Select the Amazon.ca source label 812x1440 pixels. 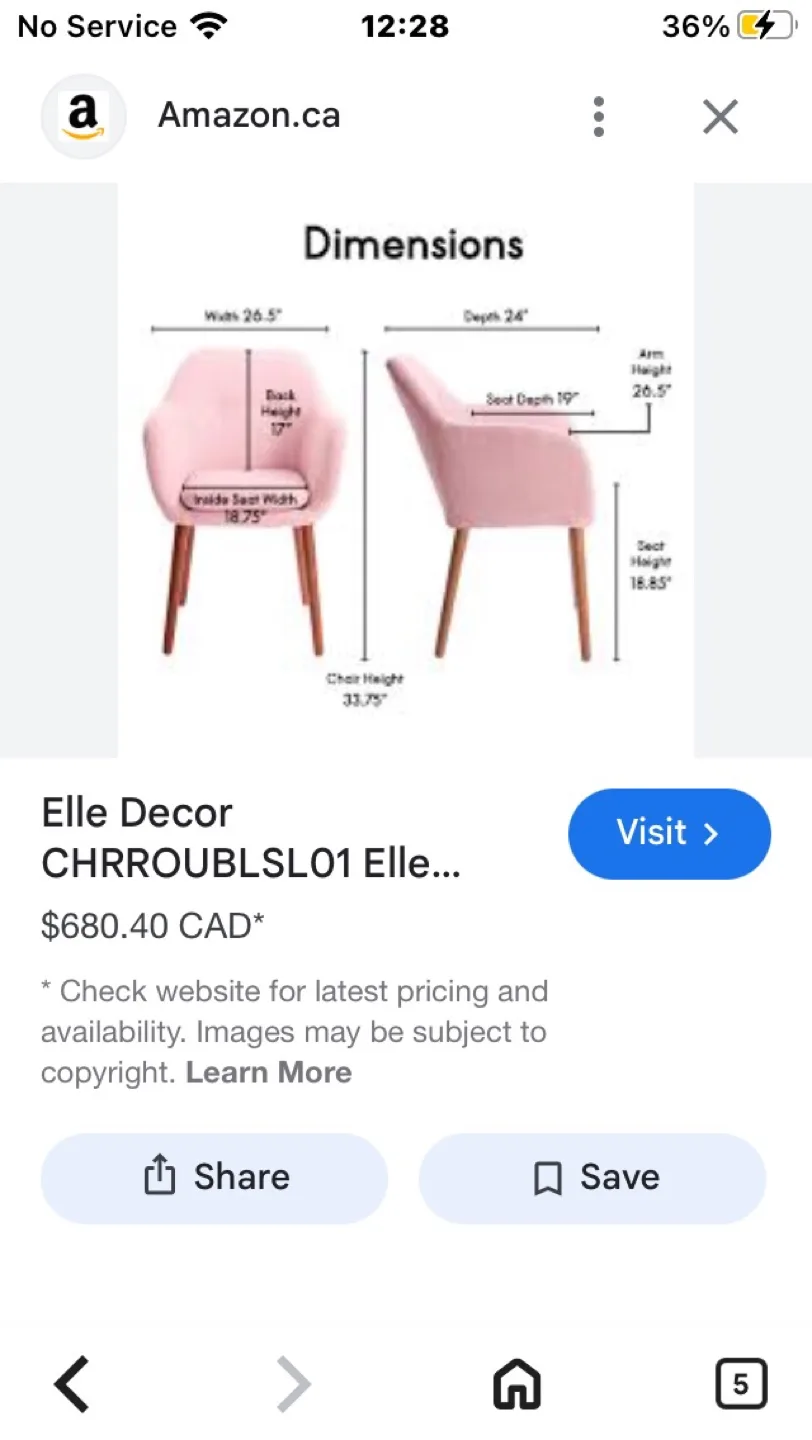pos(248,115)
